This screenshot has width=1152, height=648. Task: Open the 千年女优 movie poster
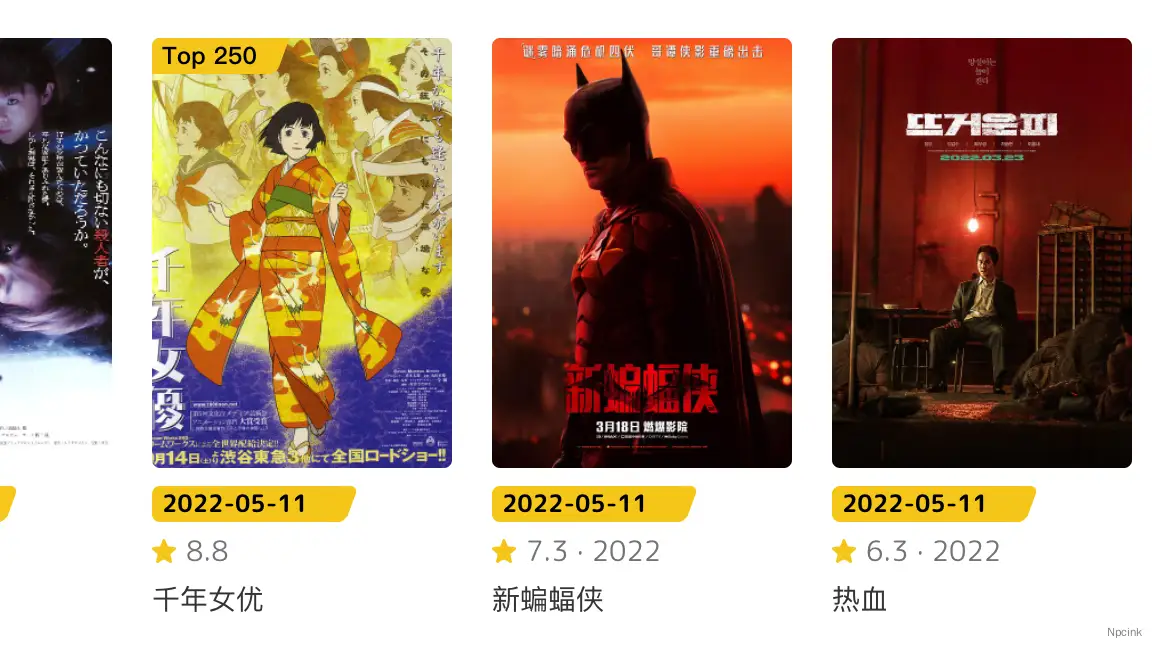point(301,253)
